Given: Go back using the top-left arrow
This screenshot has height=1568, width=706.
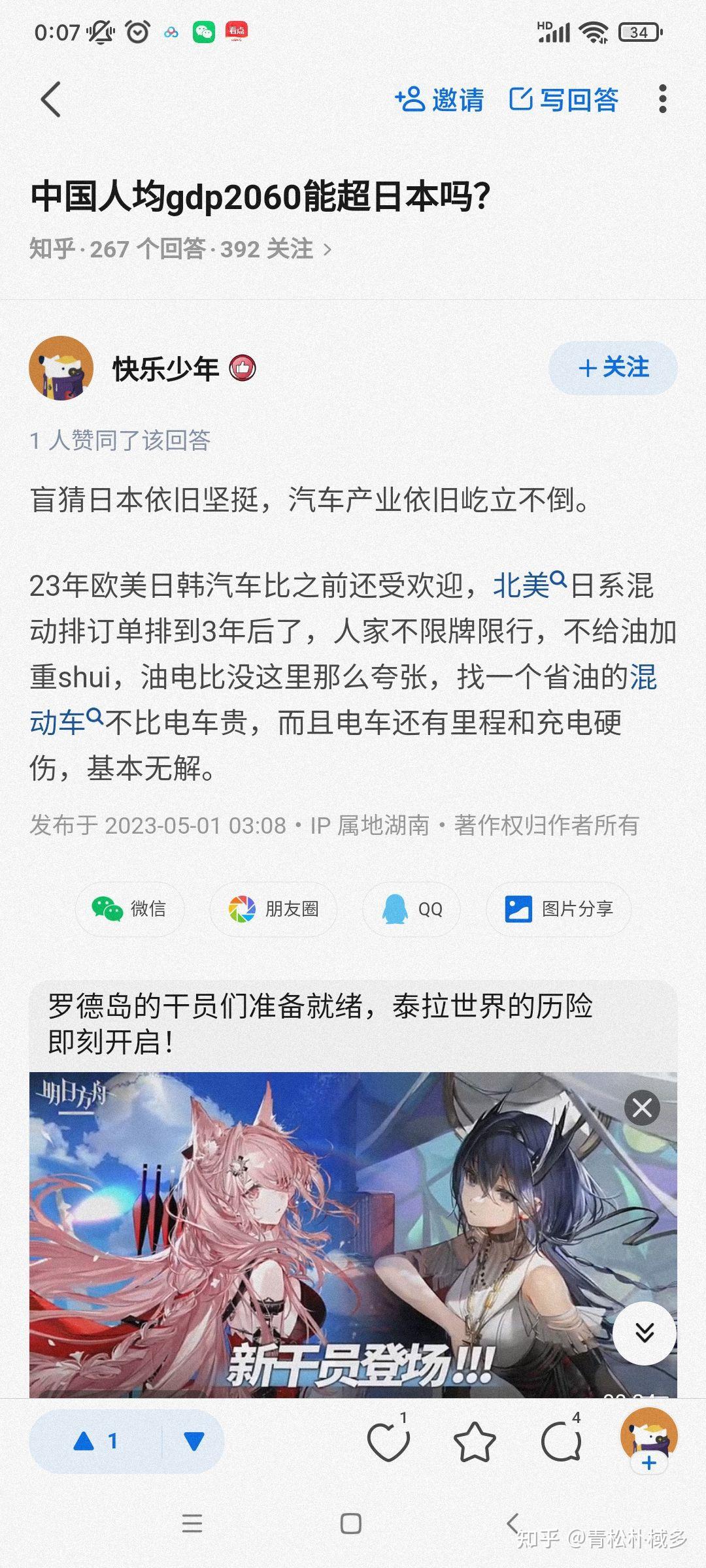Looking at the screenshot, I should (x=51, y=99).
